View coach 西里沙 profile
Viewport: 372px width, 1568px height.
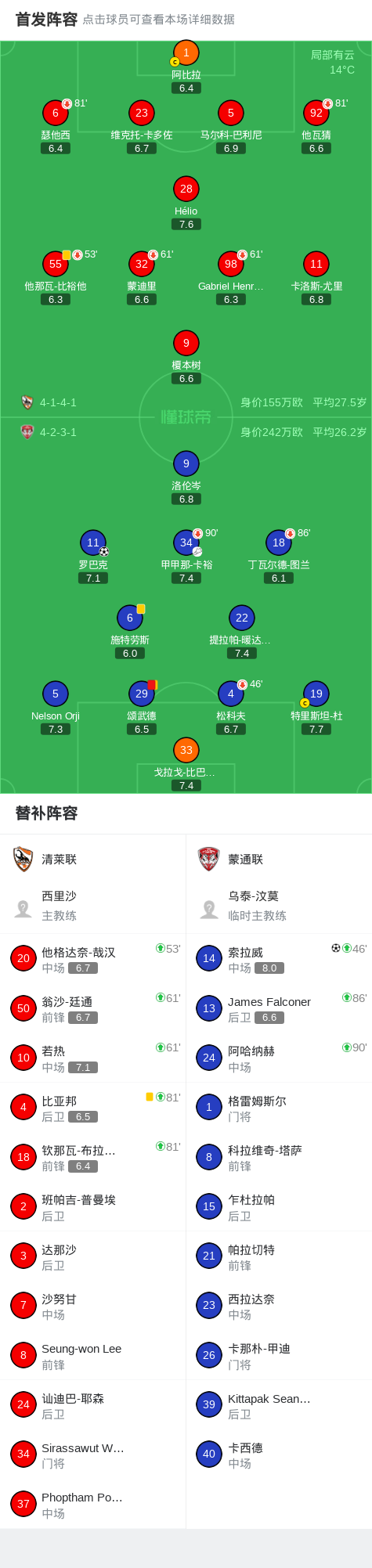pos(92,906)
